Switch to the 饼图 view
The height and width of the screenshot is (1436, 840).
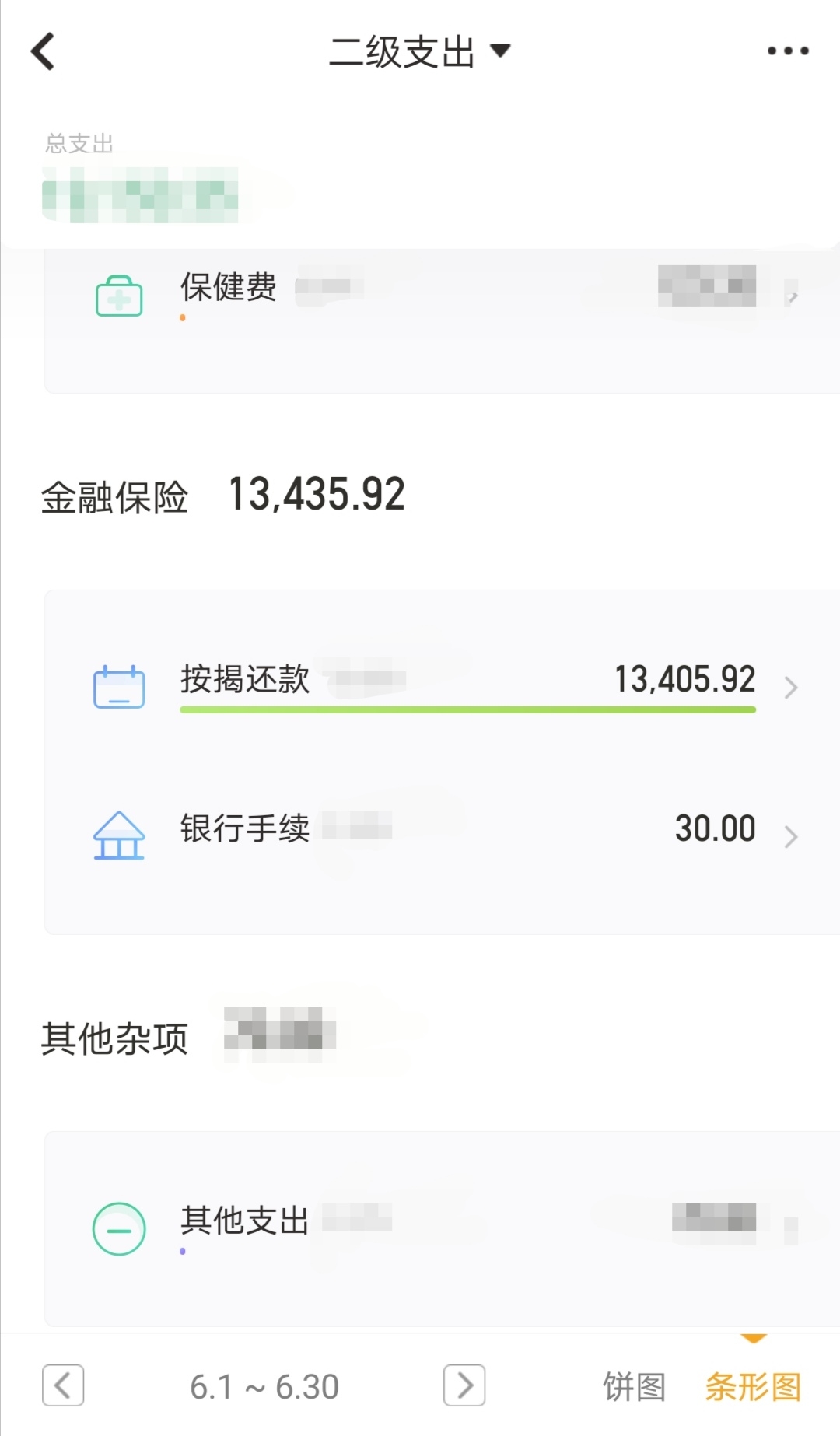coord(635,1387)
